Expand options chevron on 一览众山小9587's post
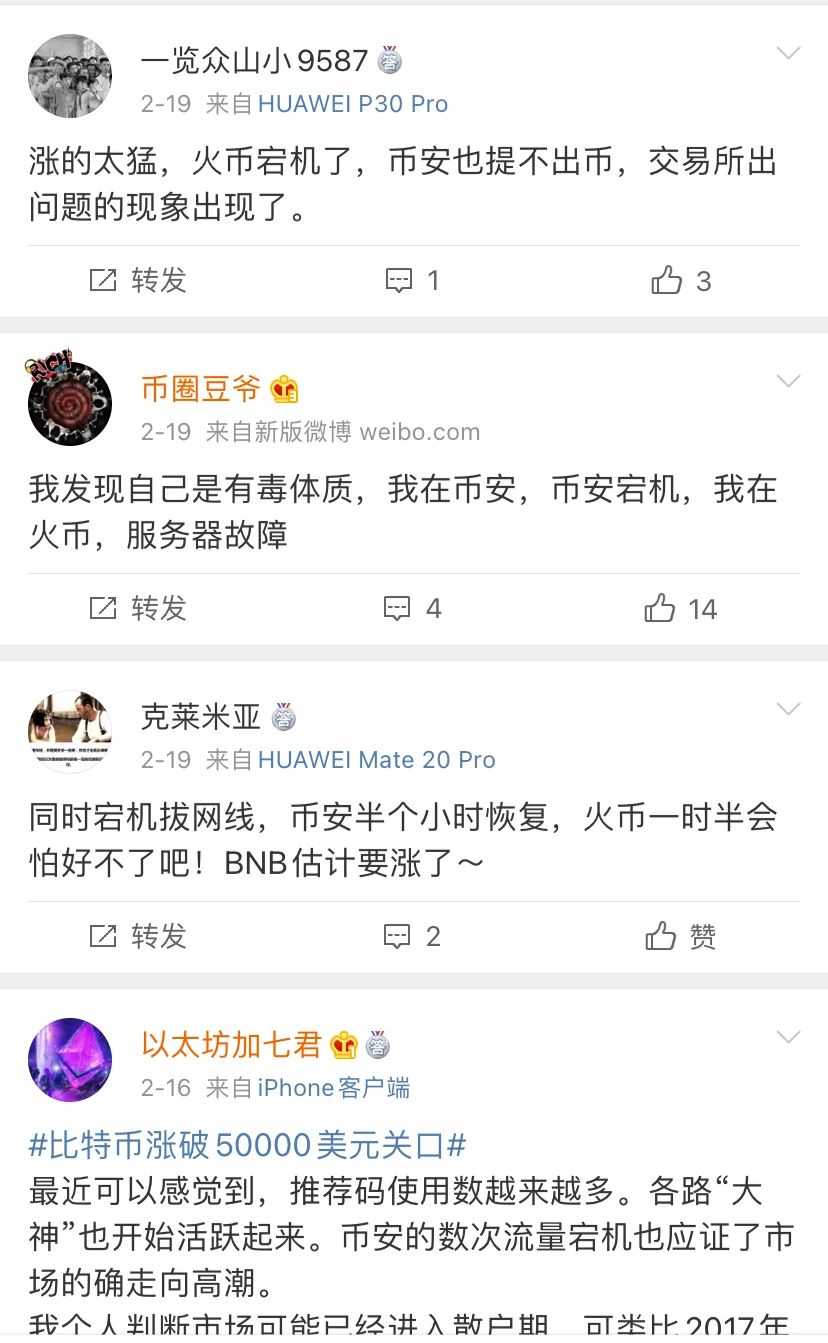Screen dimensions: 828x1343 [x=789, y=53]
